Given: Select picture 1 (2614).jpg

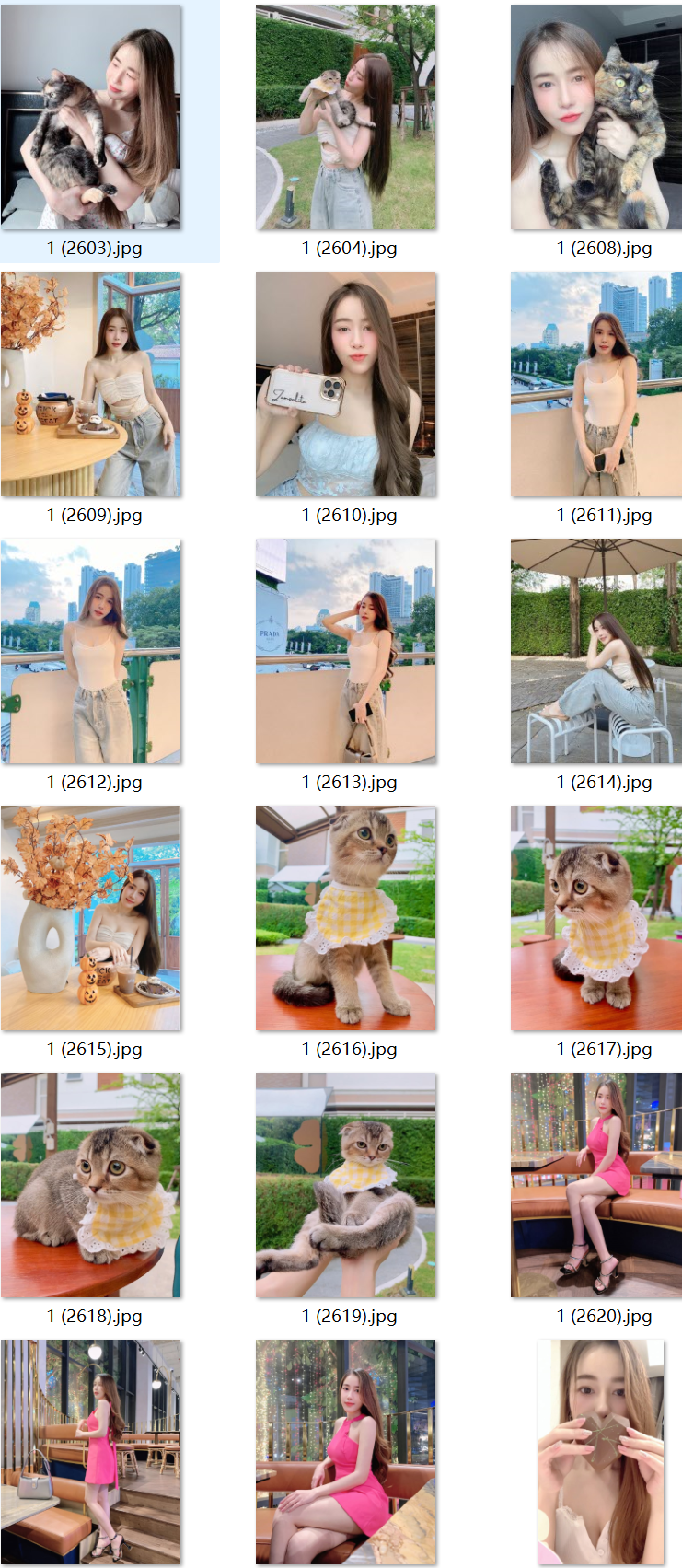Looking at the screenshot, I should (596, 651).
